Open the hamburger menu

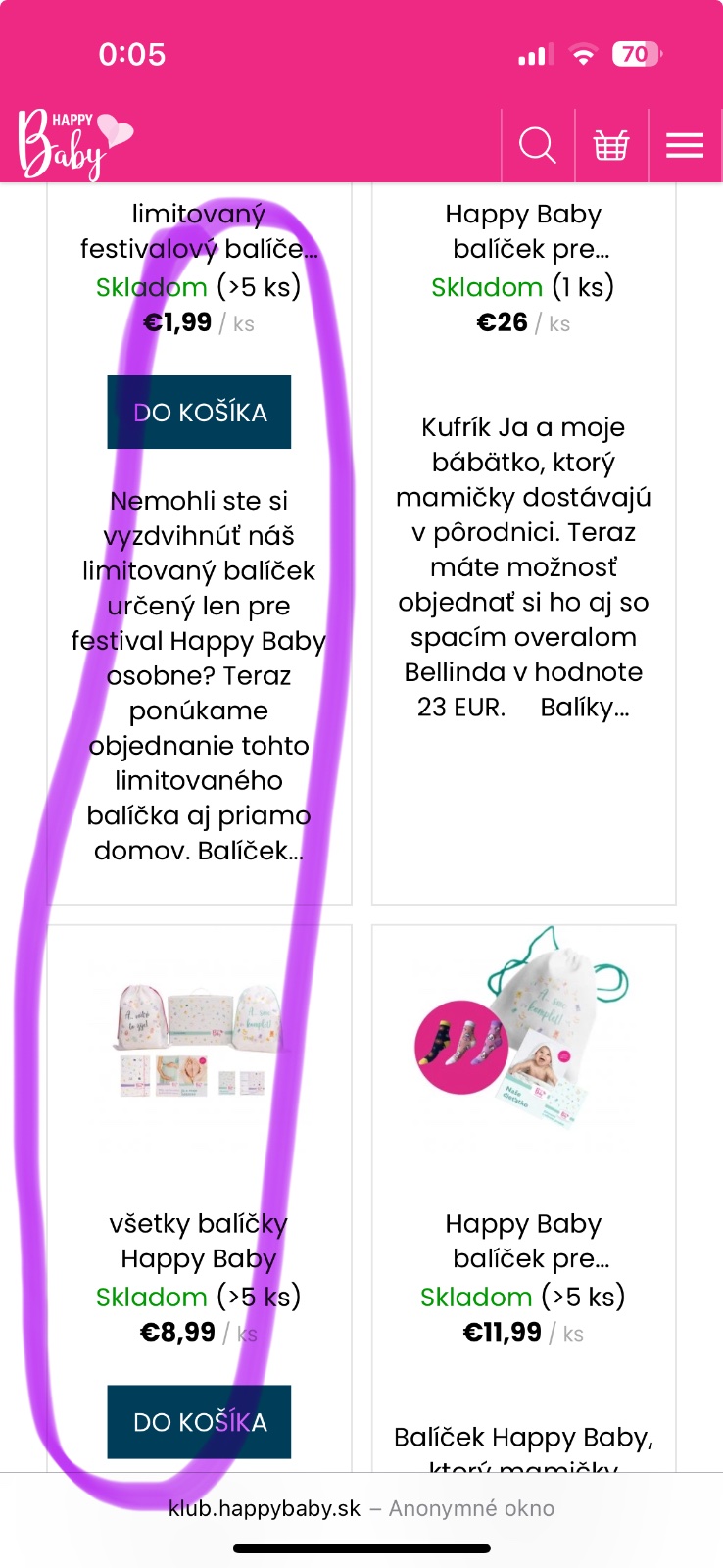tap(685, 146)
